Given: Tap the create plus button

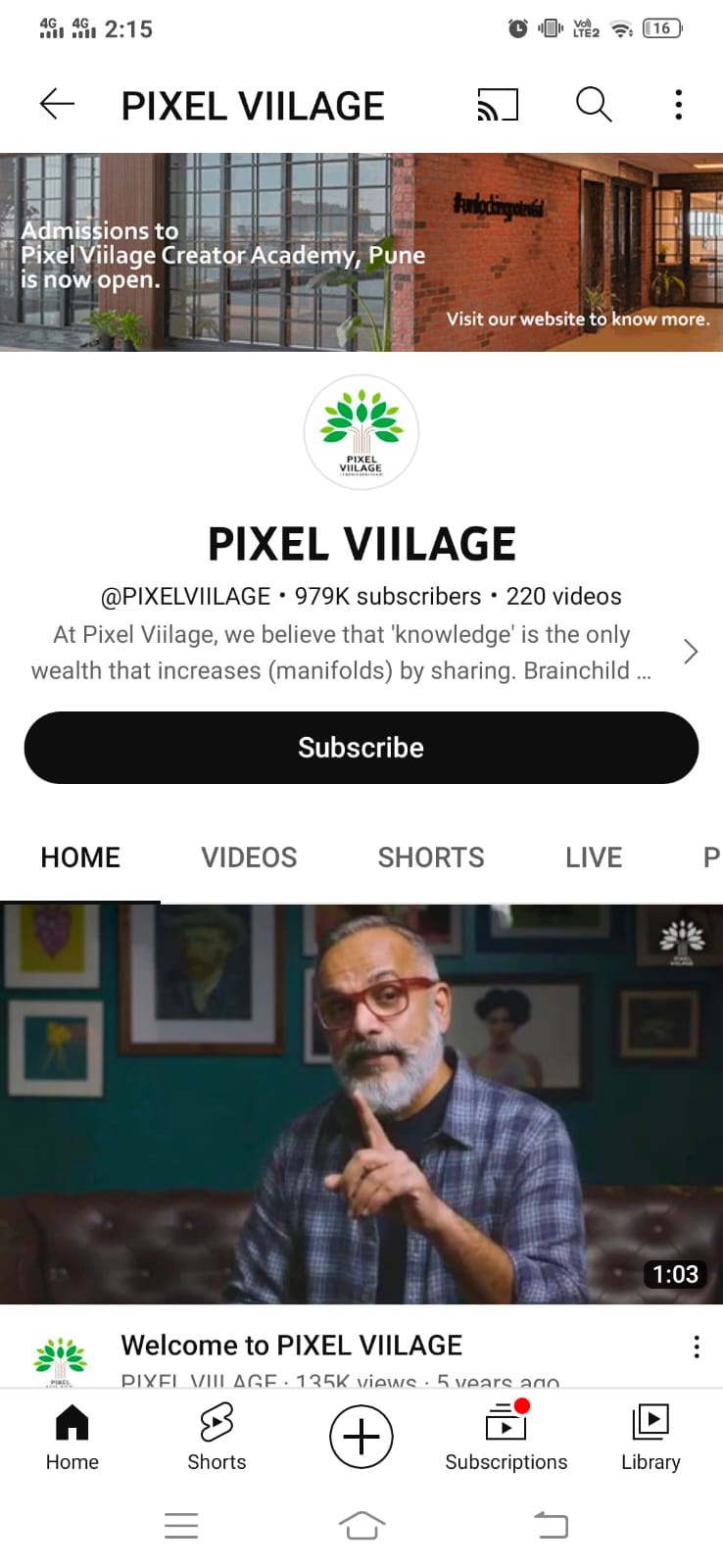Looking at the screenshot, I should 361,1437.
